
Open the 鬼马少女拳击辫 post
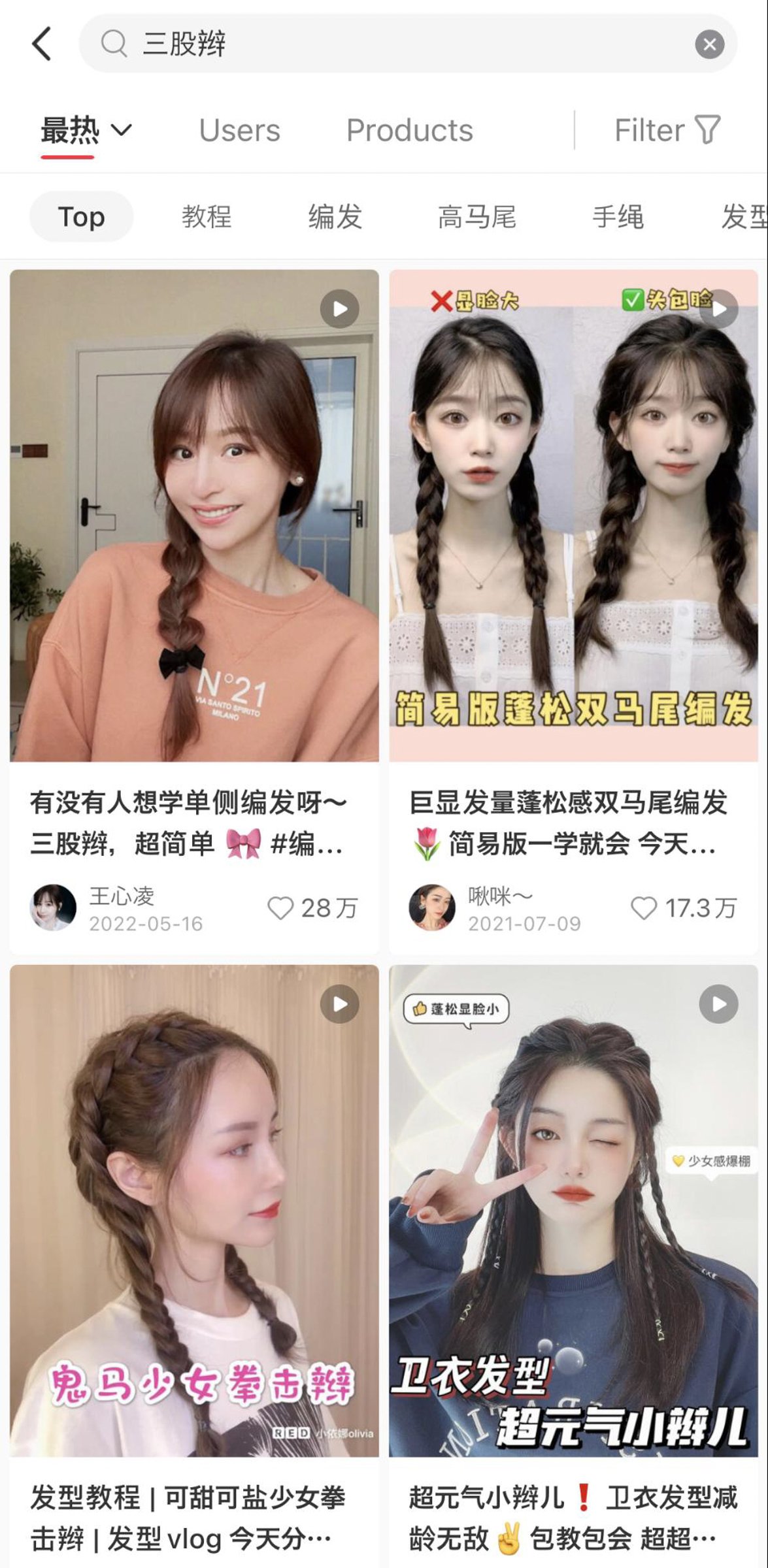(x=194, y=1210)
